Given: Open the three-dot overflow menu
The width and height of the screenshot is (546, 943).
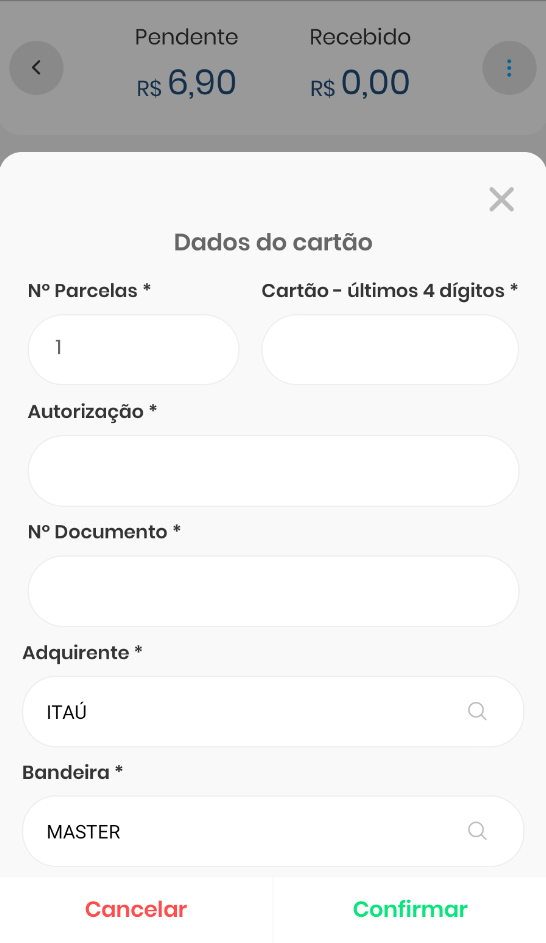Looking at the screenshot, I should [509, 68].
